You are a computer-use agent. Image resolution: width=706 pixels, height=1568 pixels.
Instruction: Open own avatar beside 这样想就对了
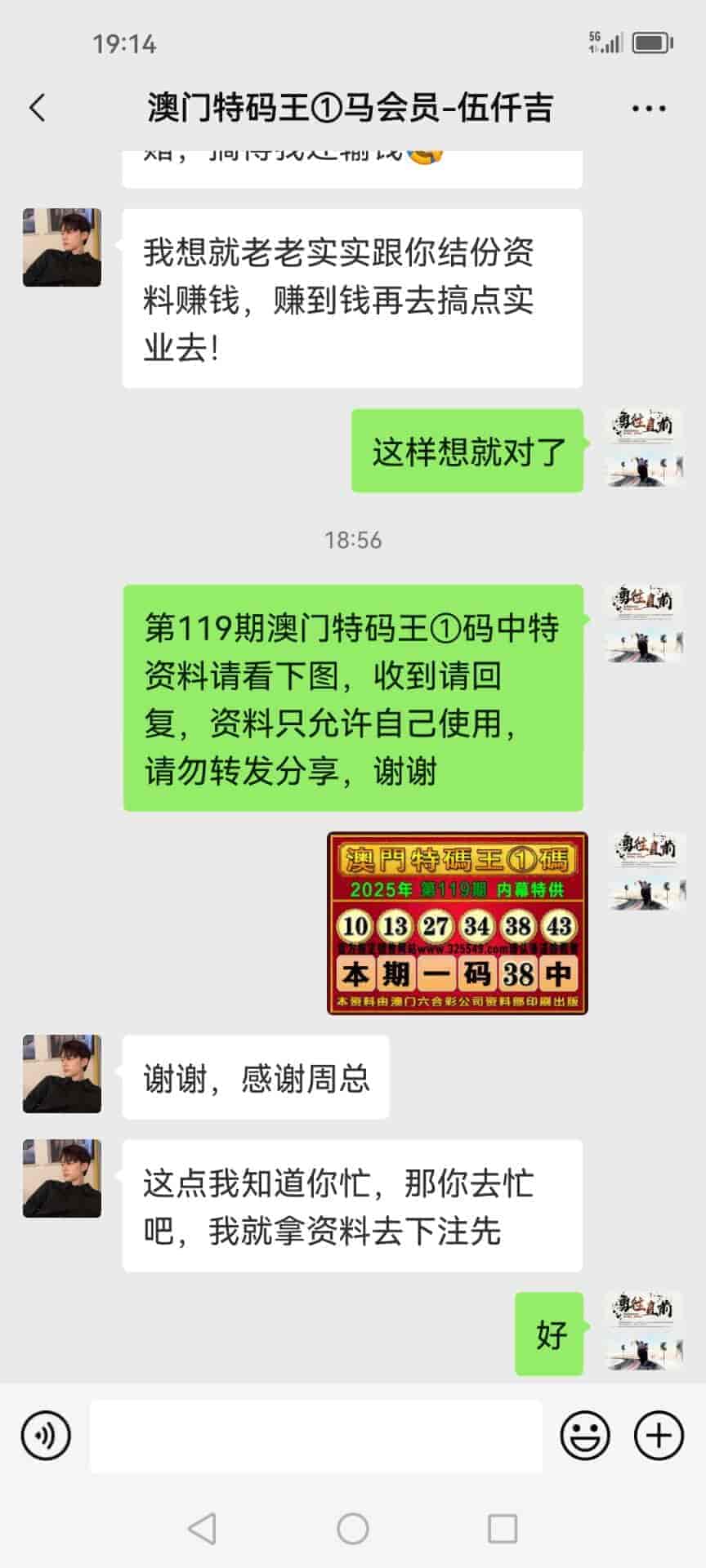pyautogui.click(x=646, y=448)
